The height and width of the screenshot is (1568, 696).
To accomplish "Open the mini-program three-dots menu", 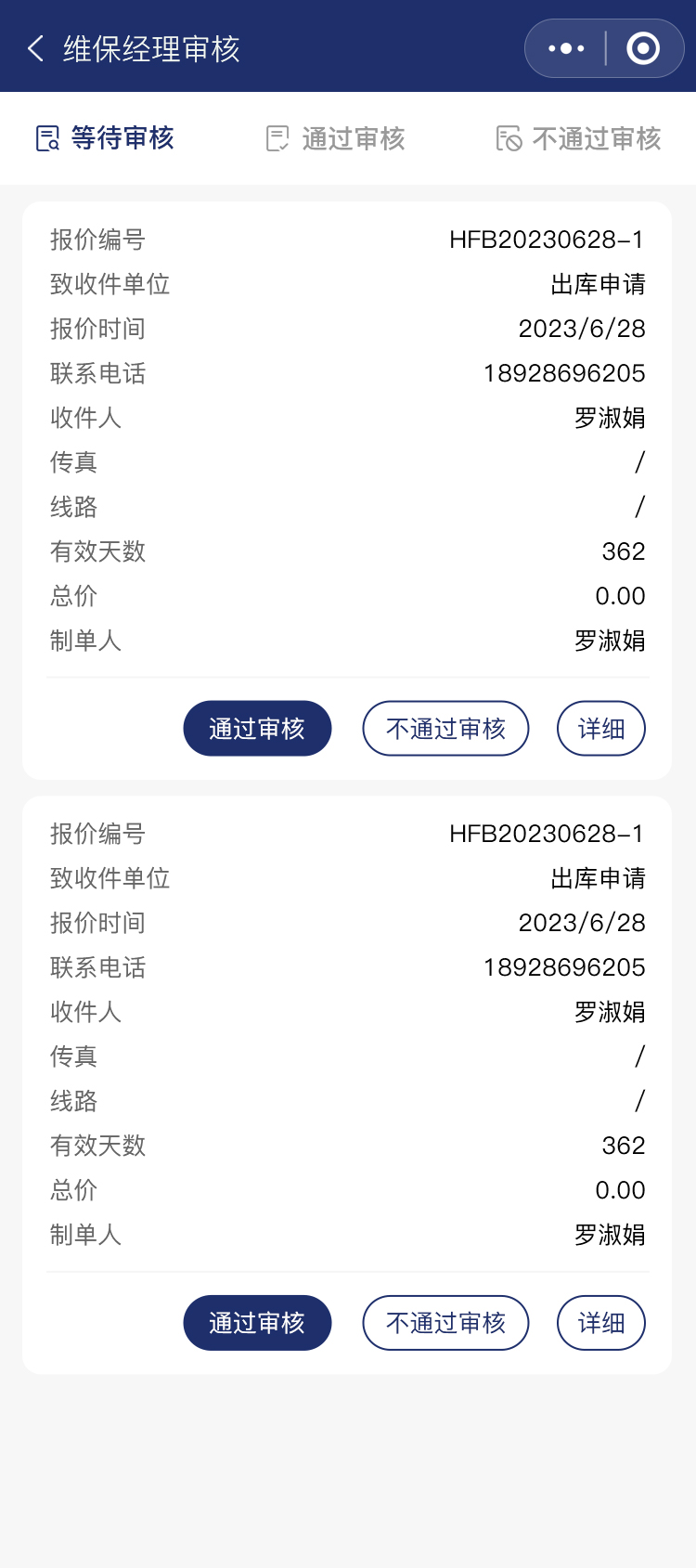I will (566, 48).
